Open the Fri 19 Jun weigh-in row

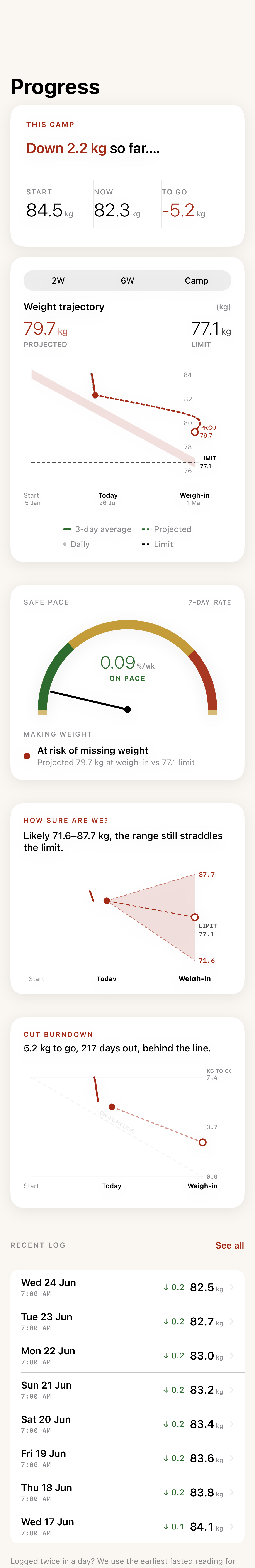127,1458
